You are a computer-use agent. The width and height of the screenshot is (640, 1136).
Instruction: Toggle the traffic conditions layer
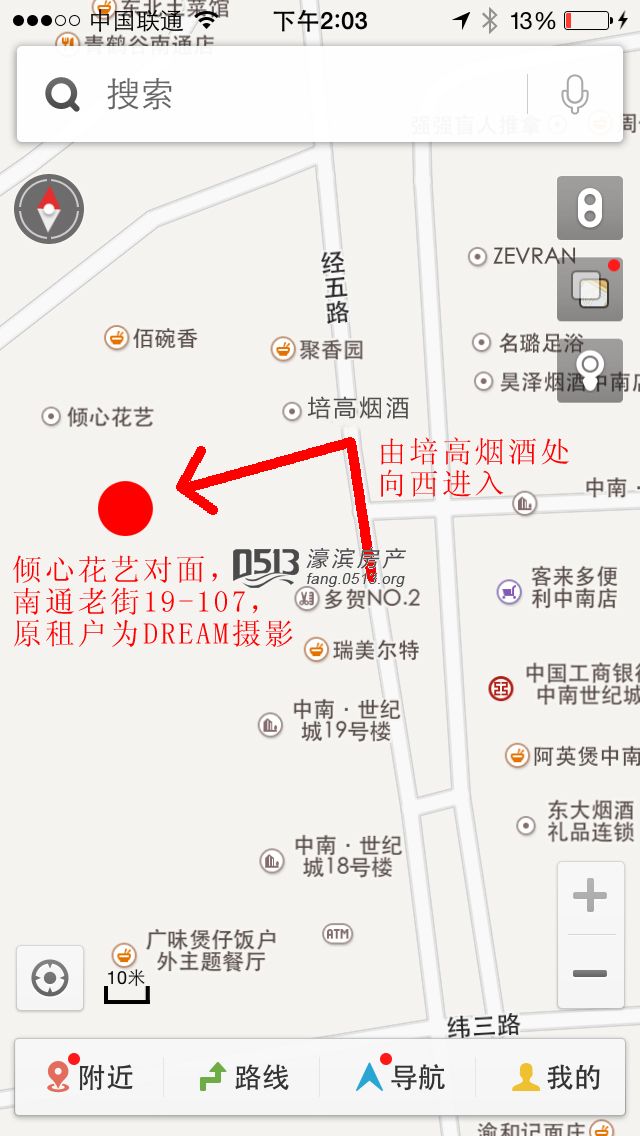click(590, 209)
